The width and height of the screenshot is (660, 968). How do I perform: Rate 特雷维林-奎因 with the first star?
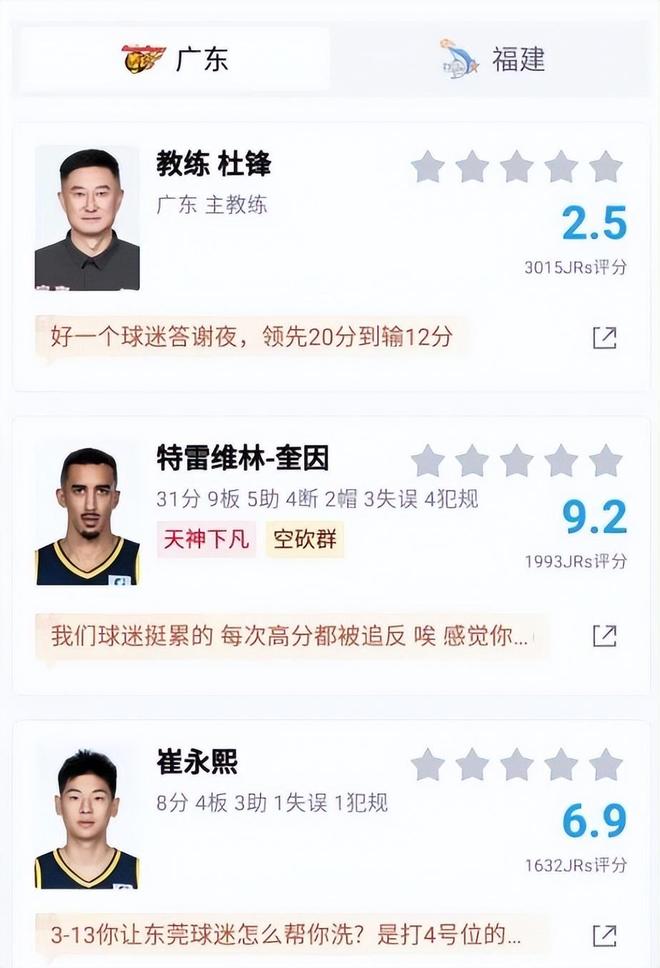(x=428, y=461)
